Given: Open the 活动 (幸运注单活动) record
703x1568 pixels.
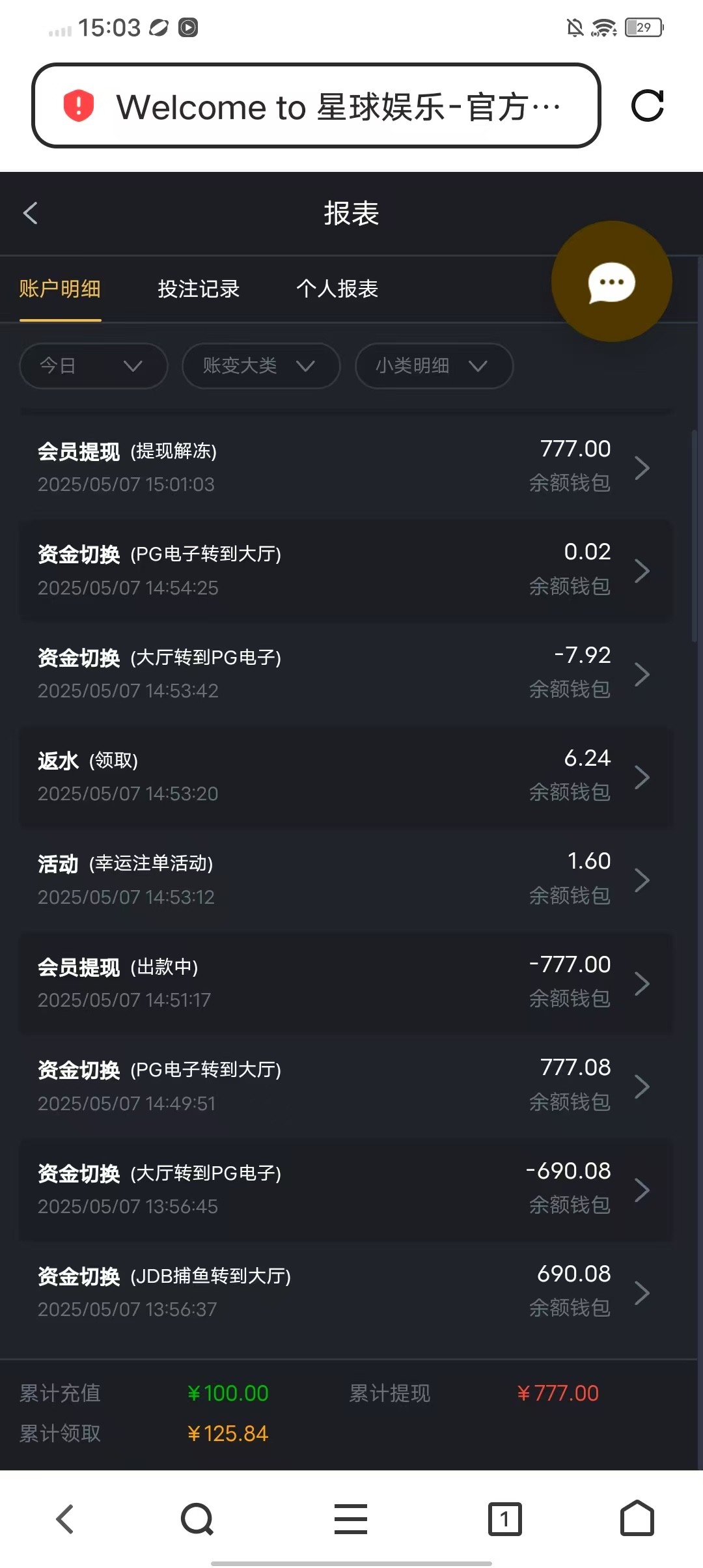Looking at the screenshot, I should (x=346, y=879).
